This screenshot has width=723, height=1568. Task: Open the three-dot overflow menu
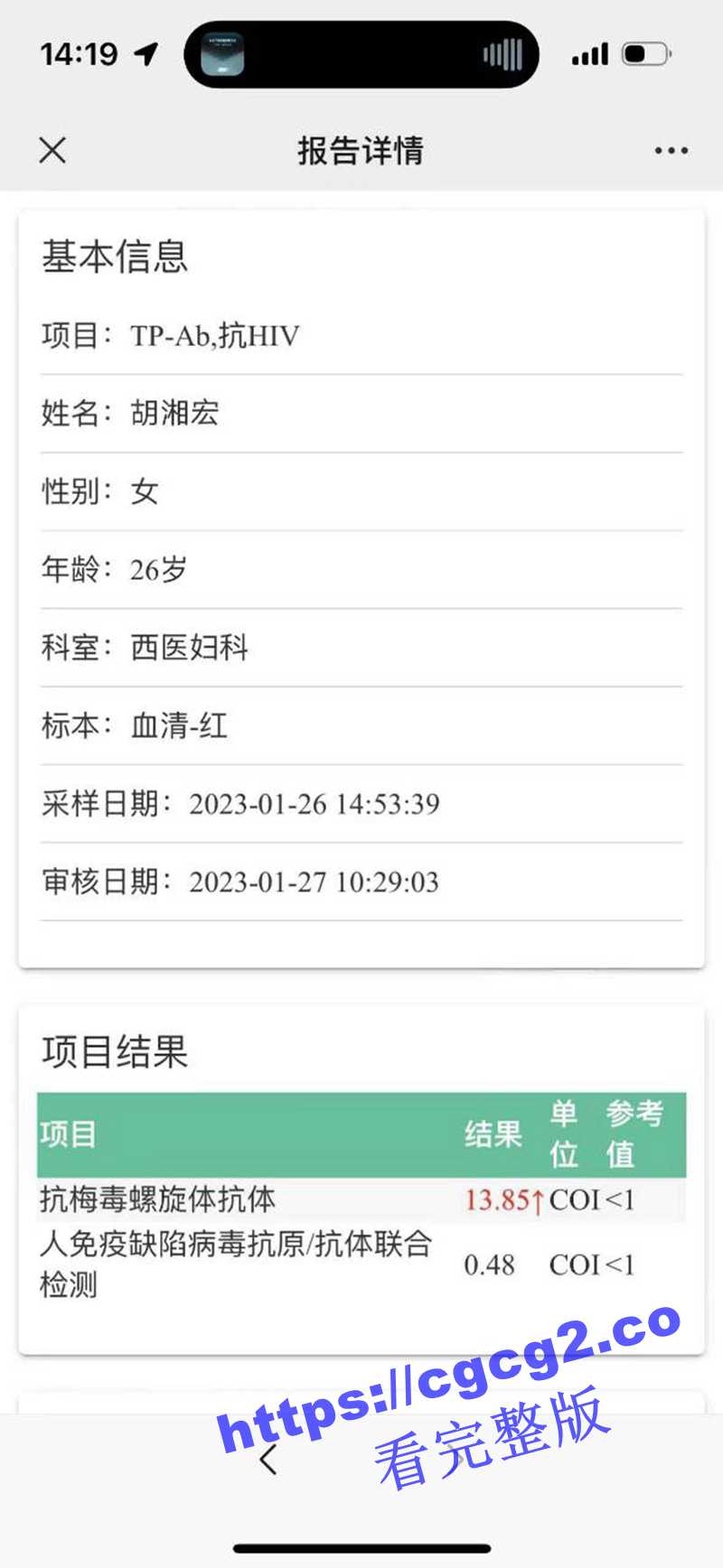point(671,151)
